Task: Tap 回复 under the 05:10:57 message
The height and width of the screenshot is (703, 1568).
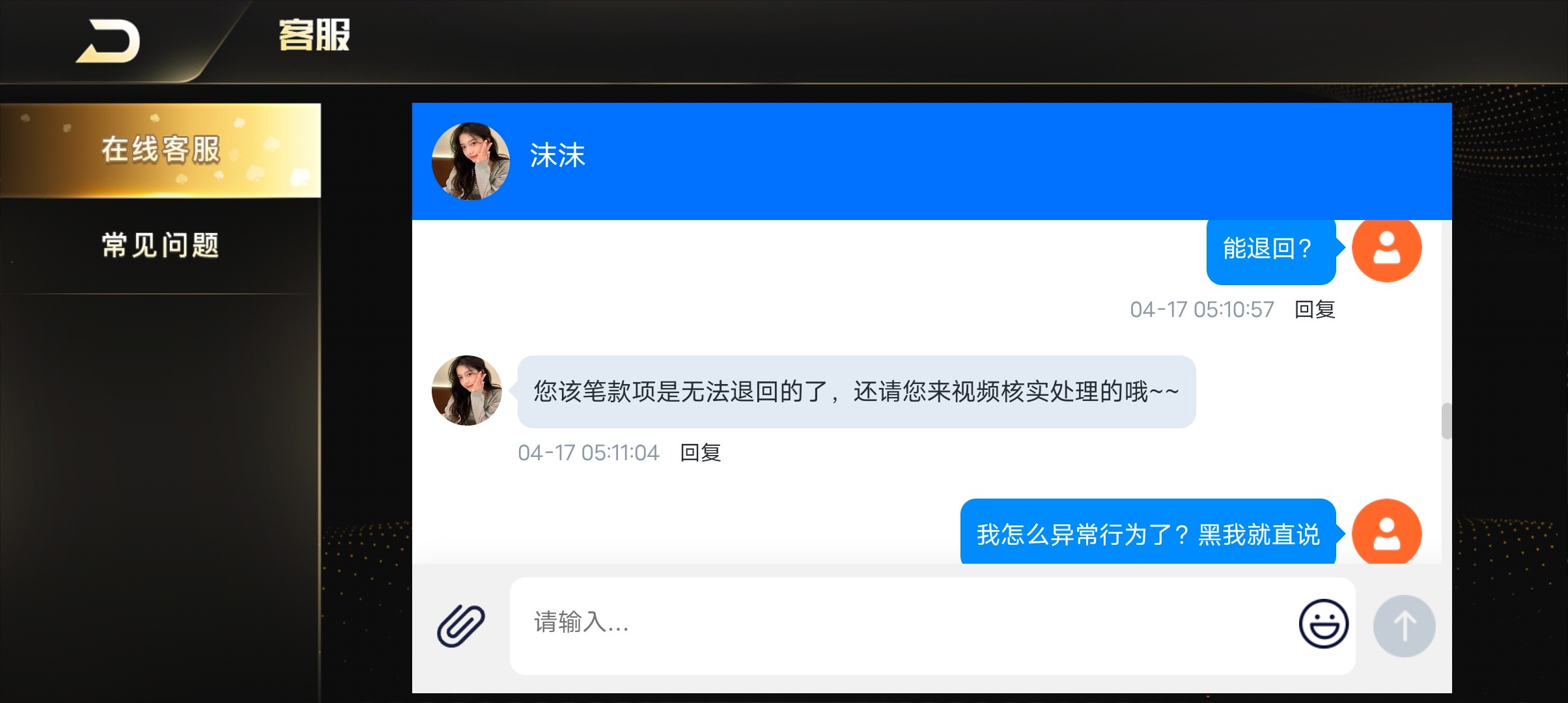Action: [1315, 309]
